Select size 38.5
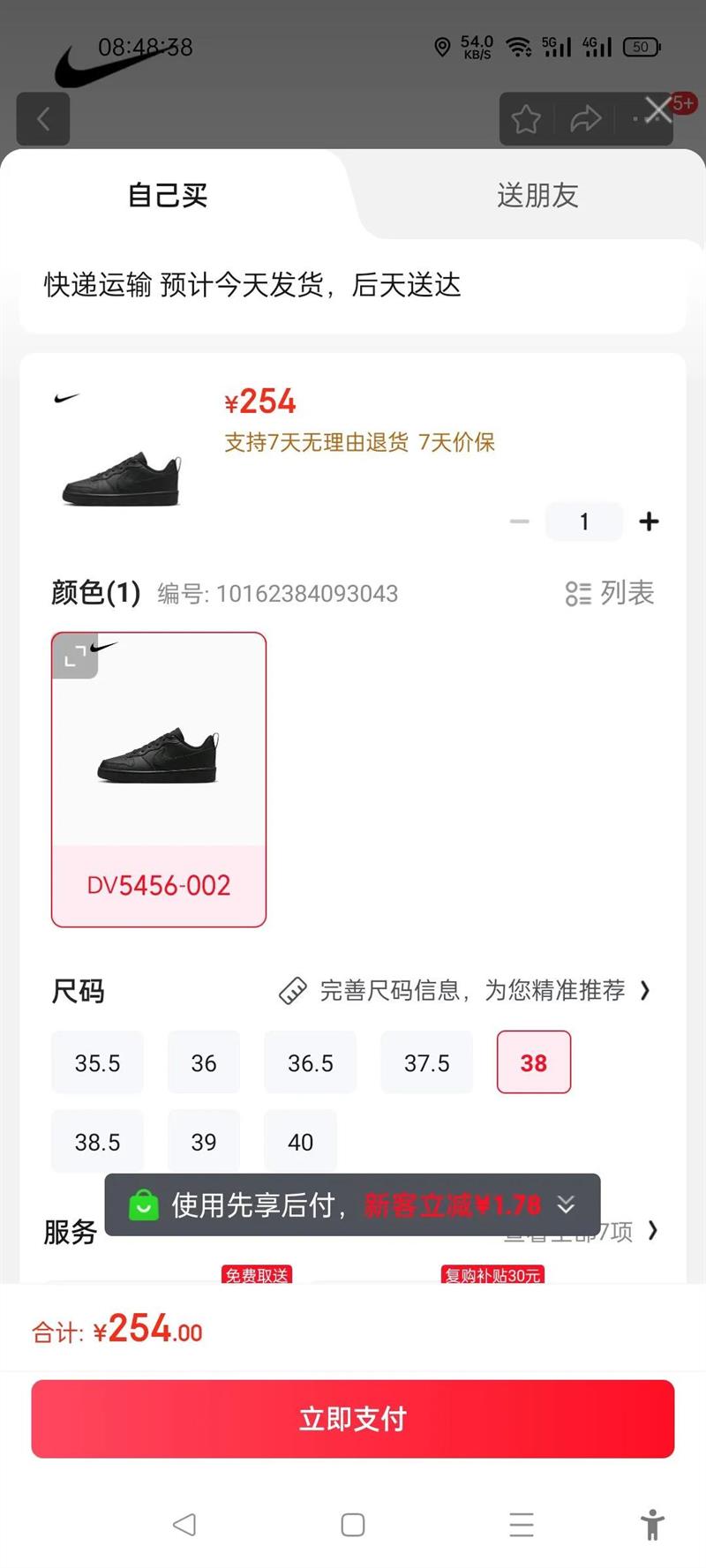The height and width of the screenshot is (1568, 706). coord(97,1142)
